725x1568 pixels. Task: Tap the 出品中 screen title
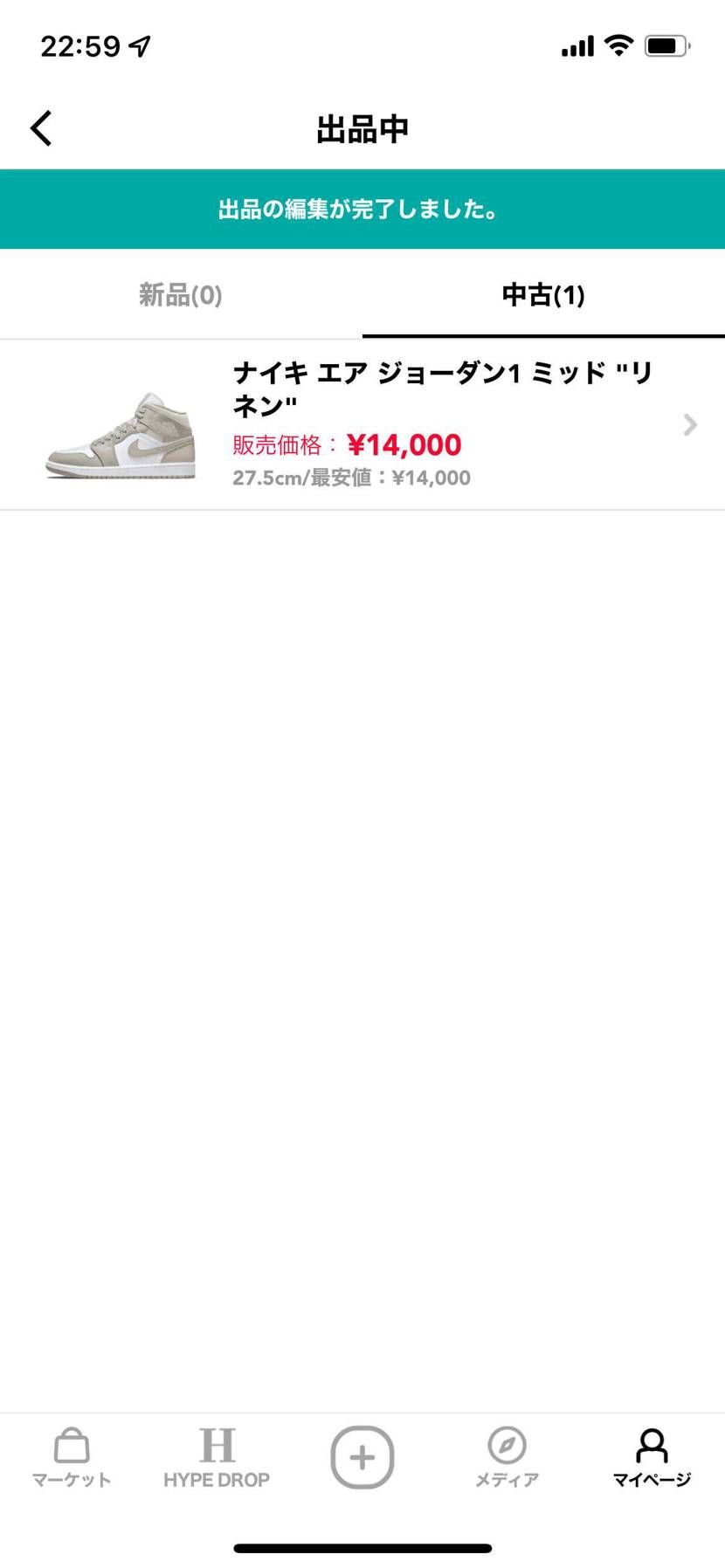point(362,127)
